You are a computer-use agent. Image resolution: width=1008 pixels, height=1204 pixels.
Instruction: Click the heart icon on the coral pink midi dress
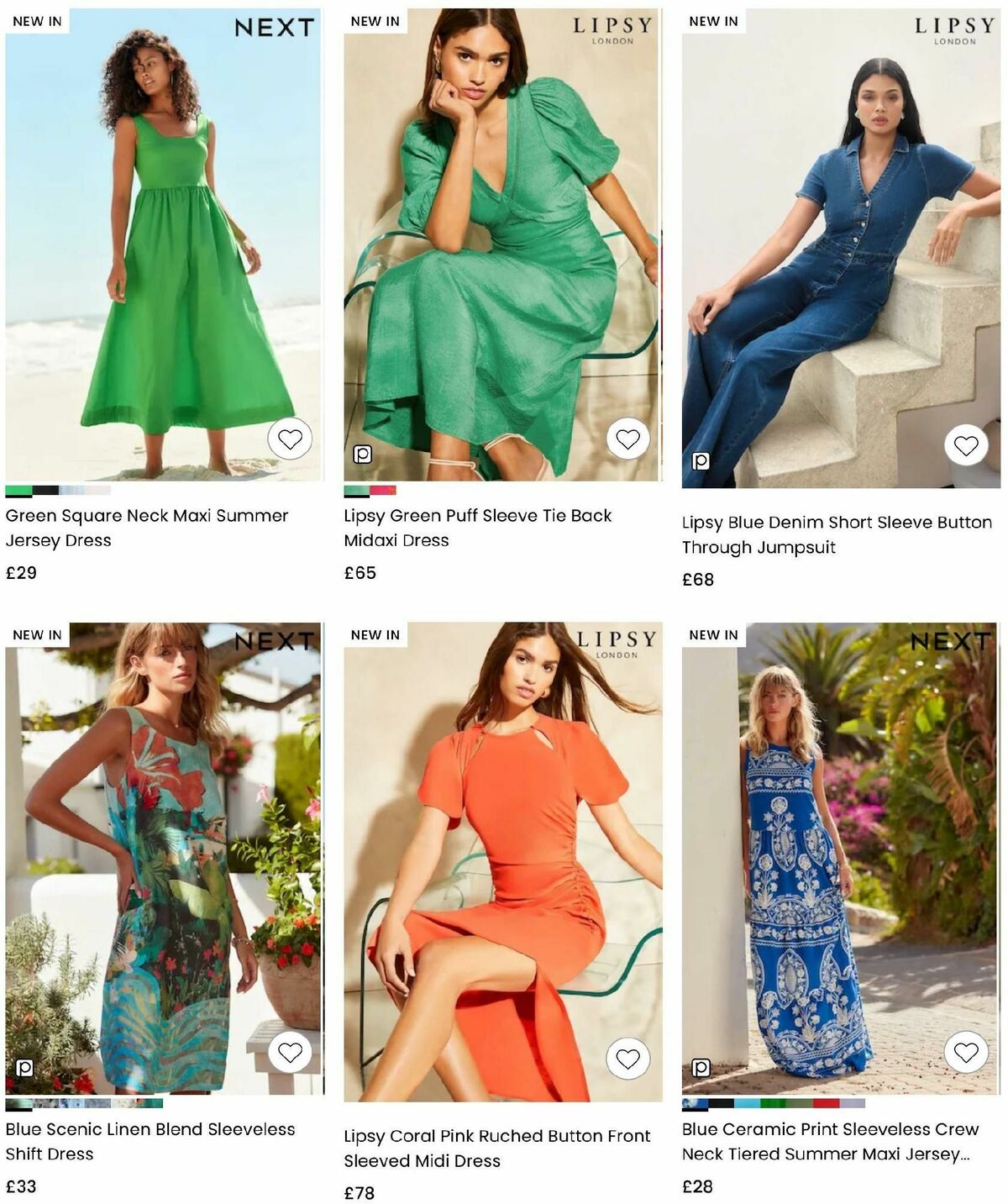click(627, 1059)
